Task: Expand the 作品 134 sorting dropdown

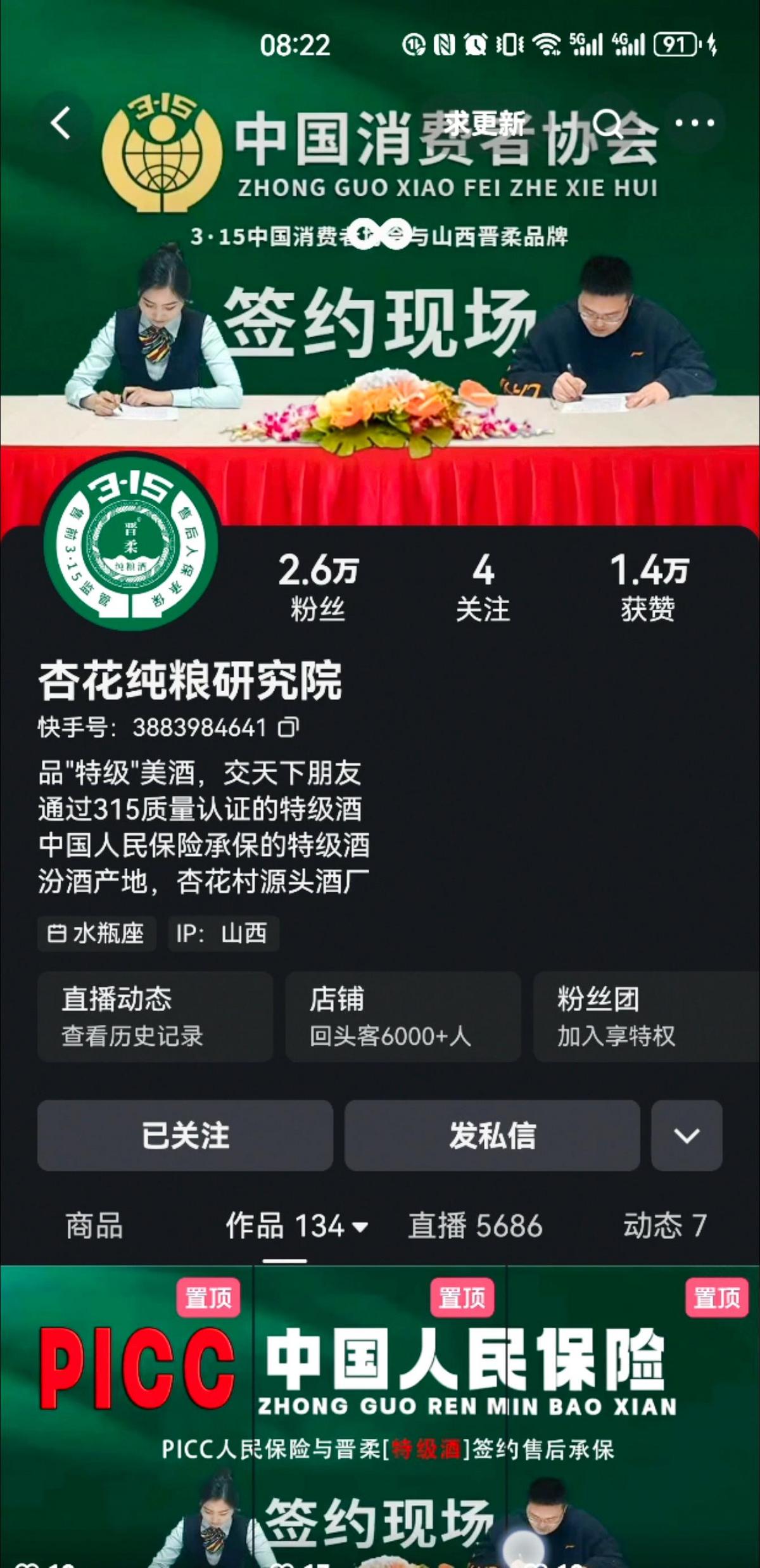Action: coord(361,1227)
